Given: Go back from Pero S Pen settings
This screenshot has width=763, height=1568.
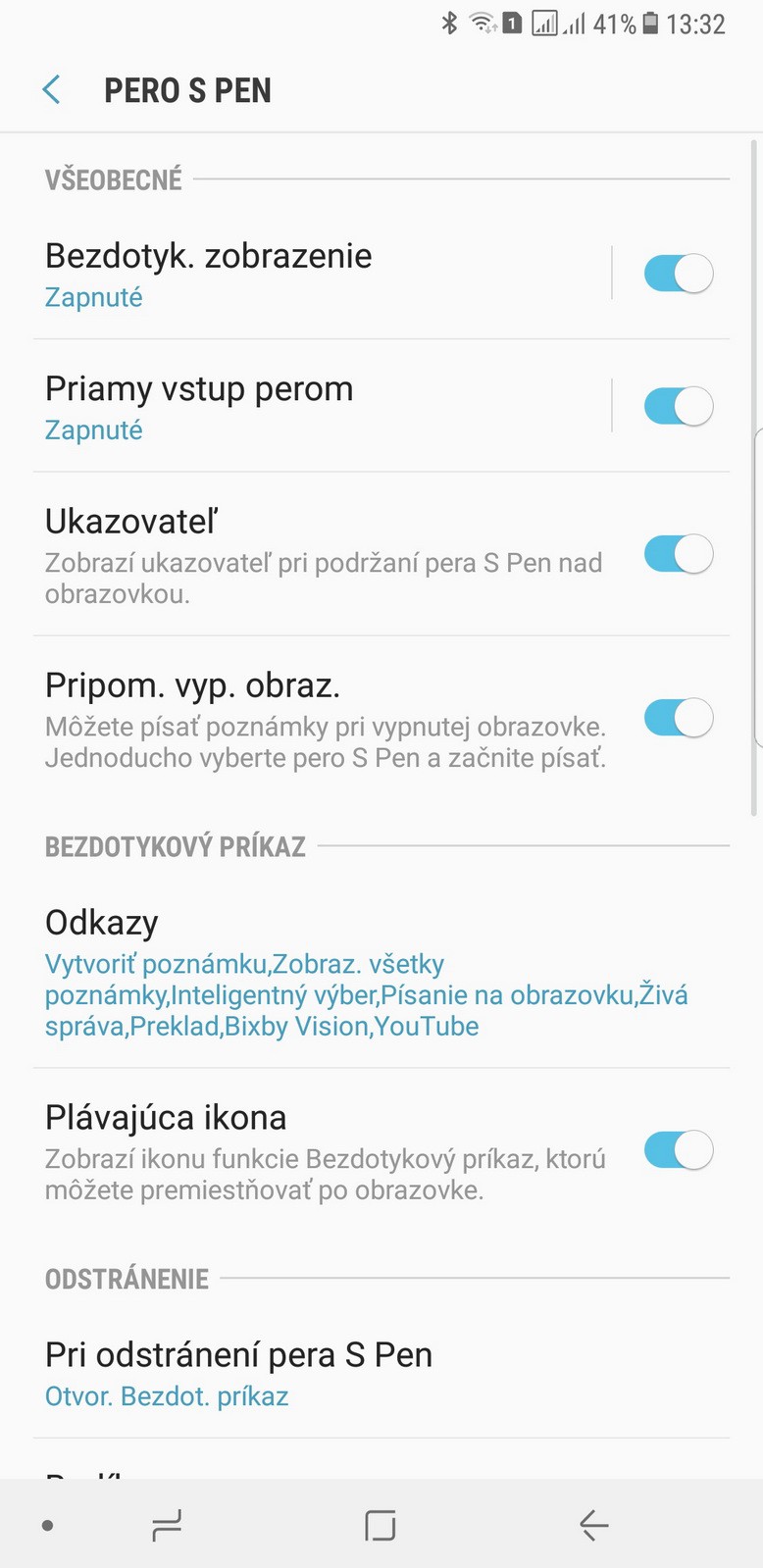Looking at the screenshot, I should coord(52,90).
